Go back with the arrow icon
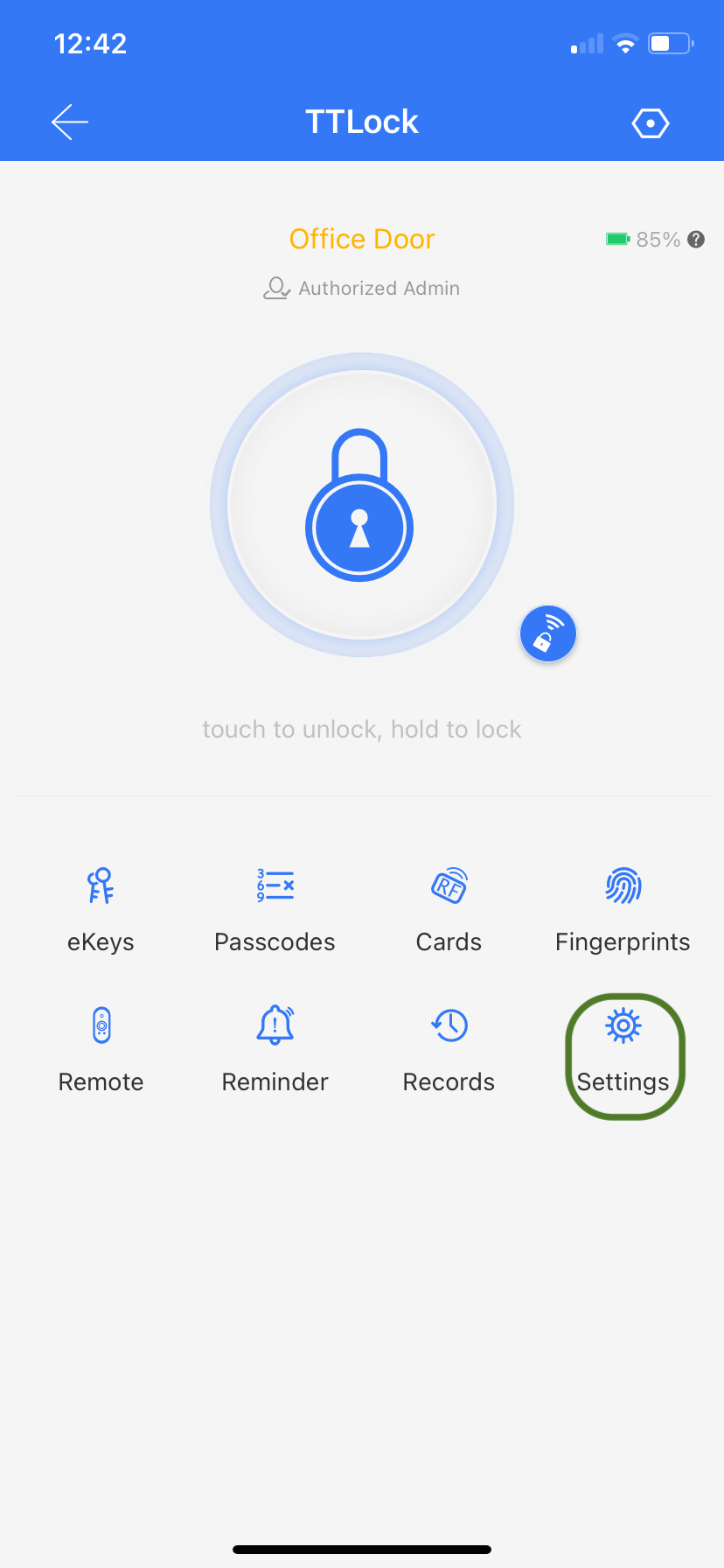The image size is (724, 1568). click(x=70, y=122)
